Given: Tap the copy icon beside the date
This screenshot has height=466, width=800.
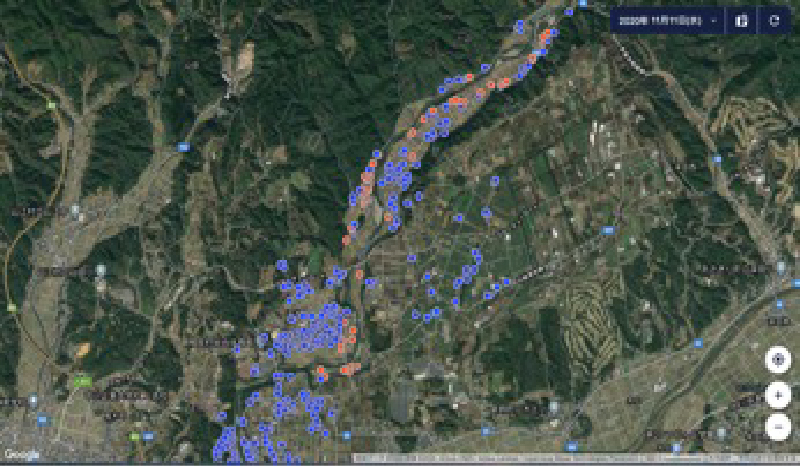Looking at the screenshot, I should coord(742,20).
